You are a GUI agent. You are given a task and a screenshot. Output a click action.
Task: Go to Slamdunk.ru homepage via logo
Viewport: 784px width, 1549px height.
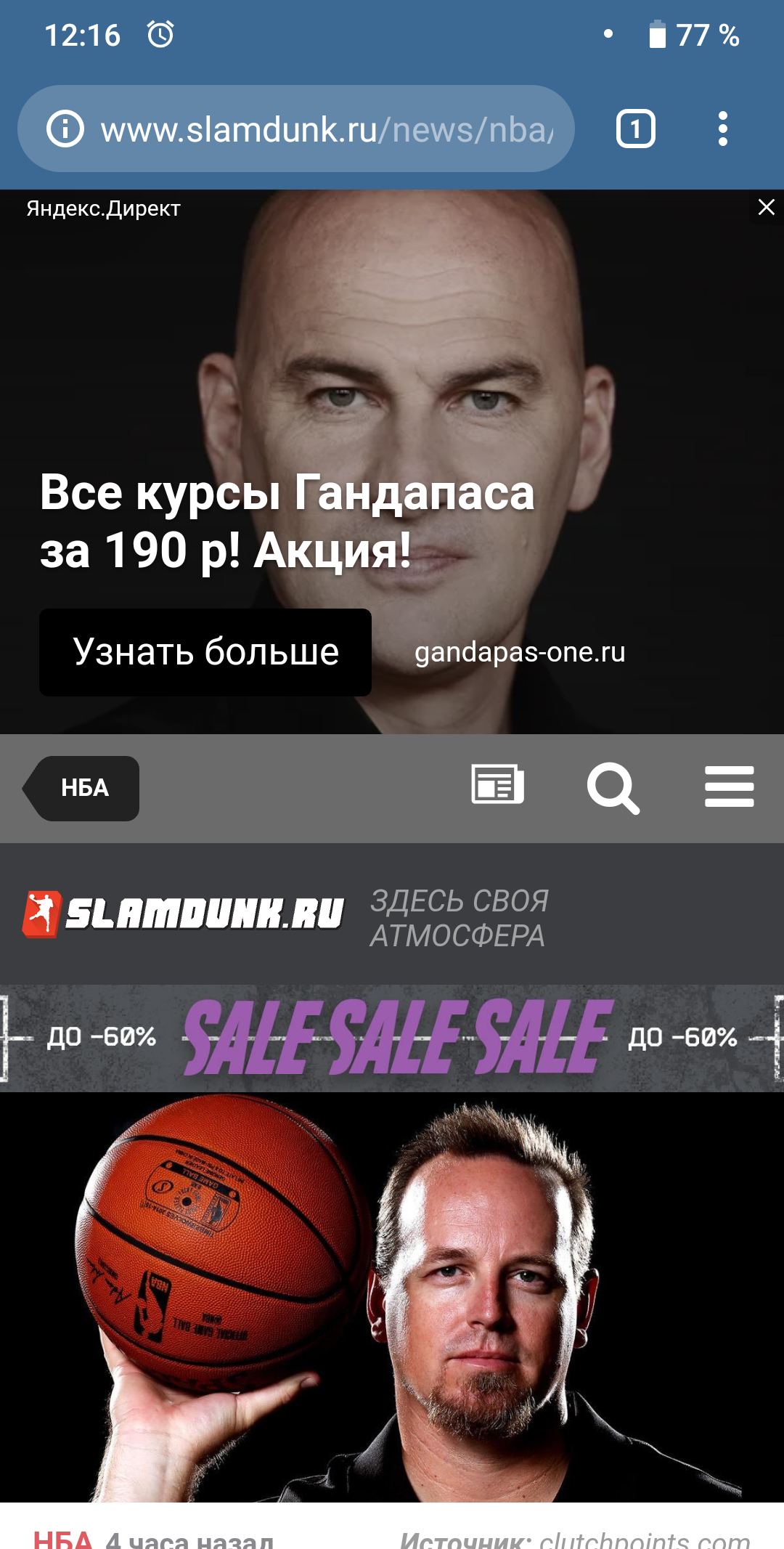pyautogui.click(x=184, y=914)
